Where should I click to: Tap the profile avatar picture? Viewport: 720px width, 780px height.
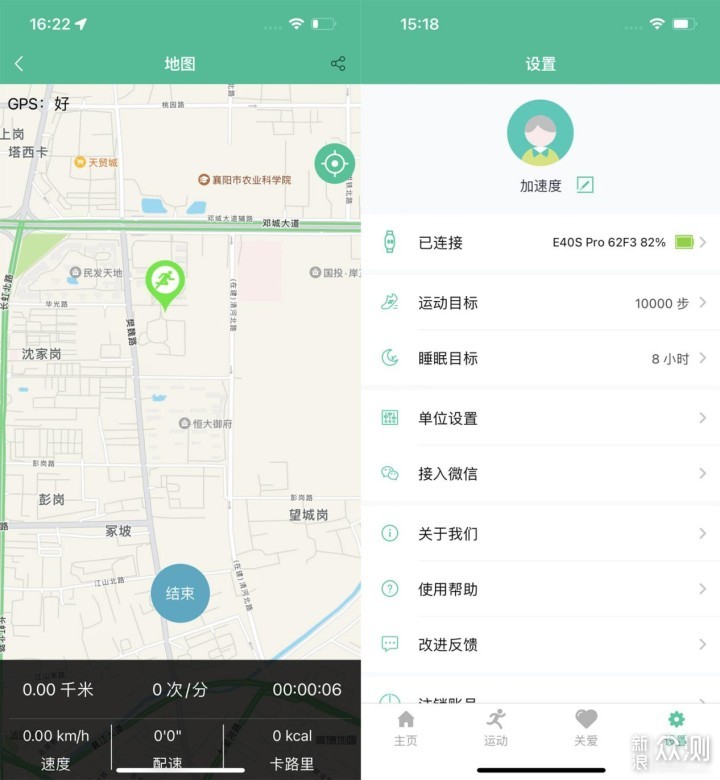click(540, 132)
